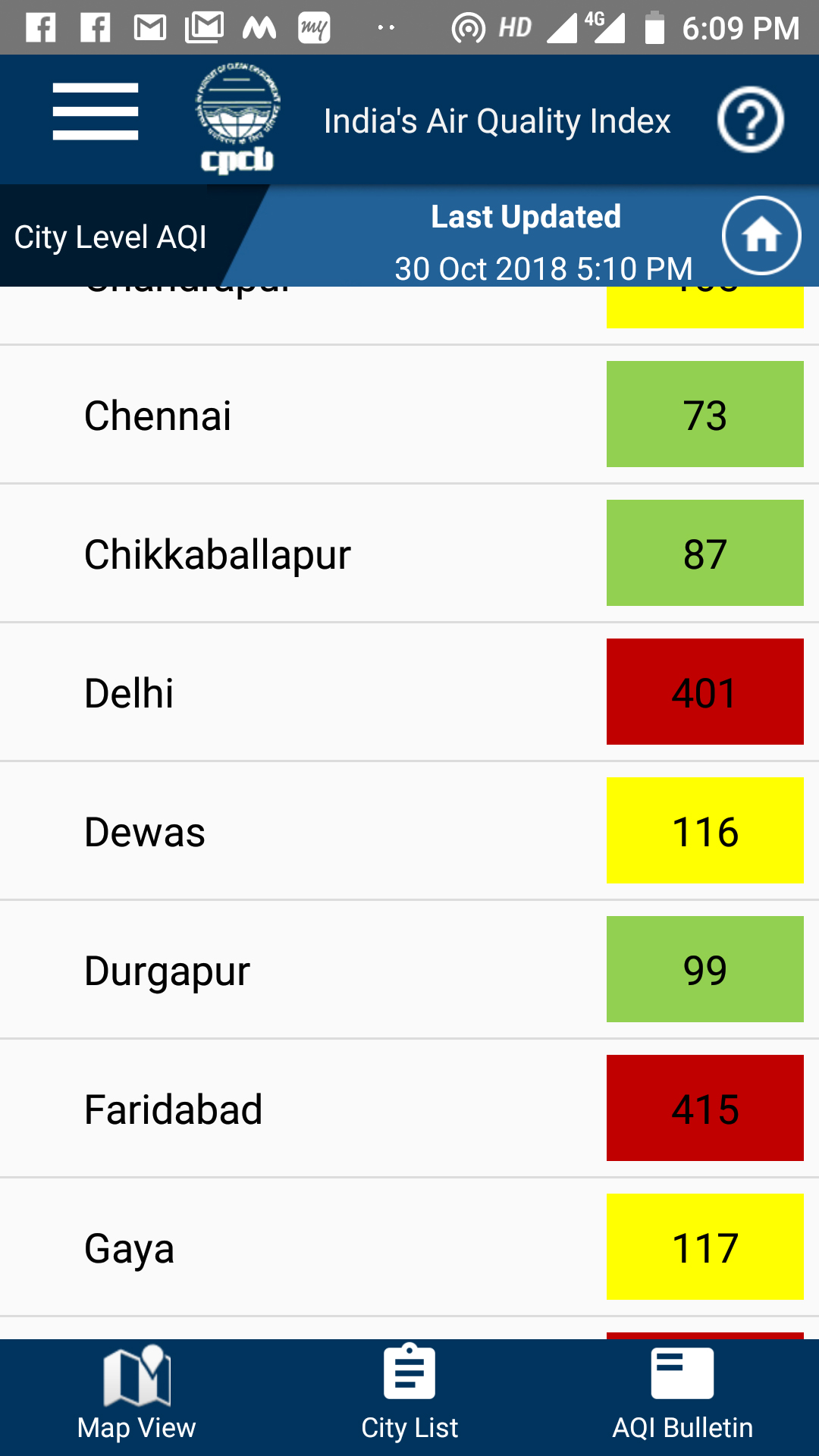819x1456 pixels.
Task: View the Gaya AQI entry
Action: coord(409,1247)
